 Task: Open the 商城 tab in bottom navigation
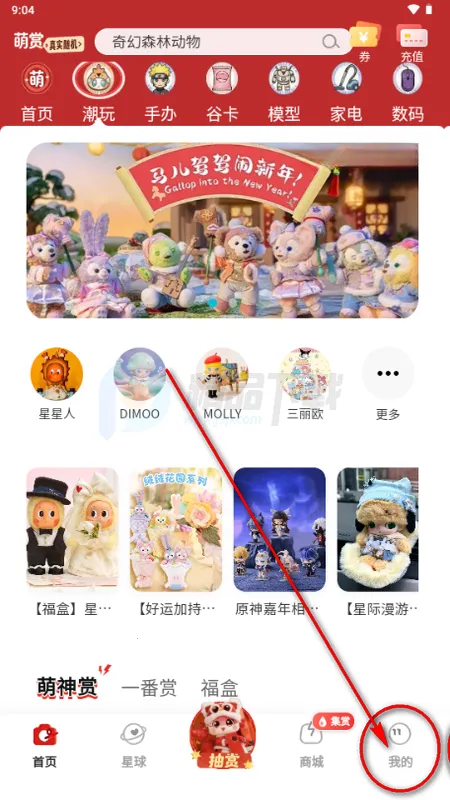(311, 747)
